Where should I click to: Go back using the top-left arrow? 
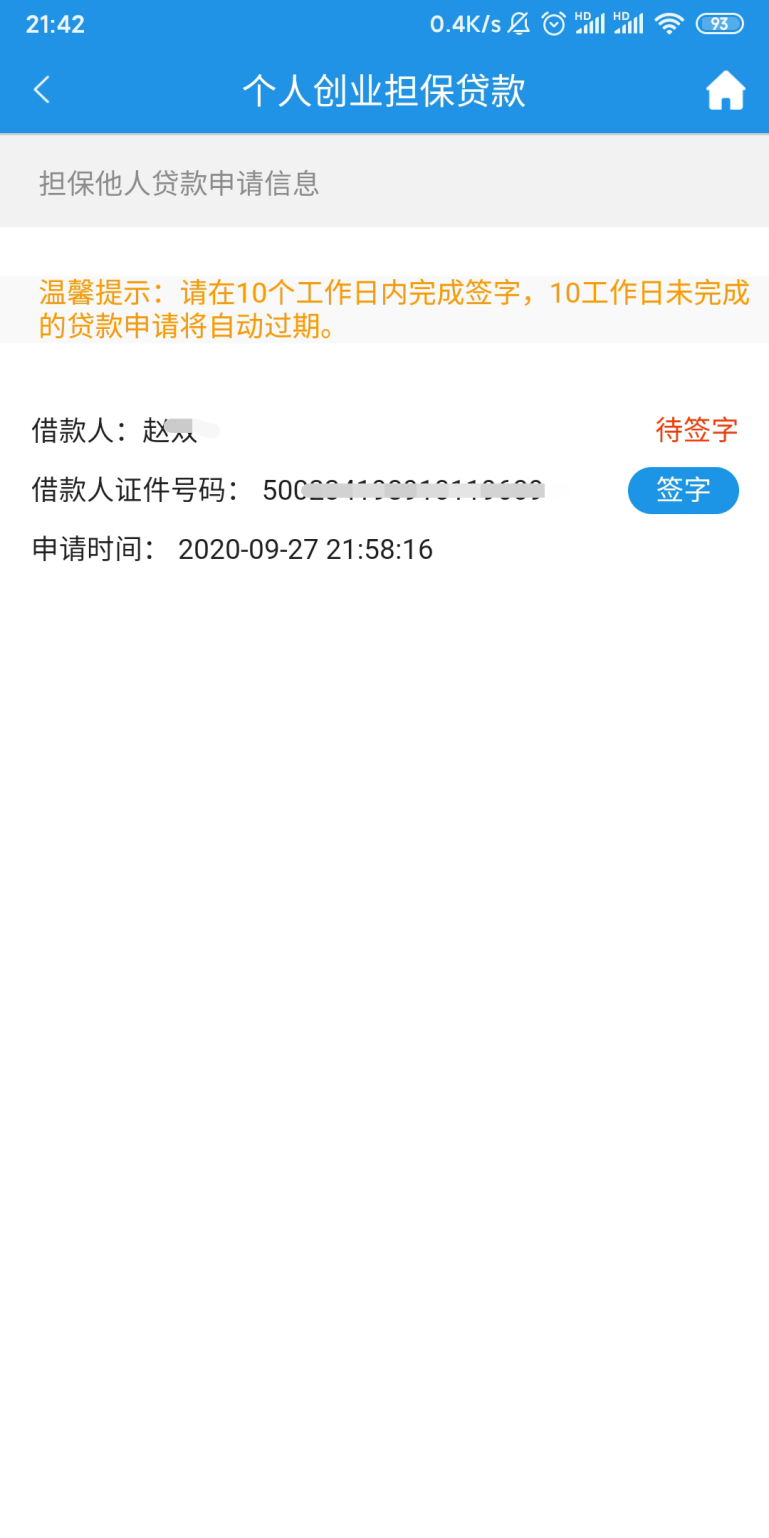tap(41, 90)
